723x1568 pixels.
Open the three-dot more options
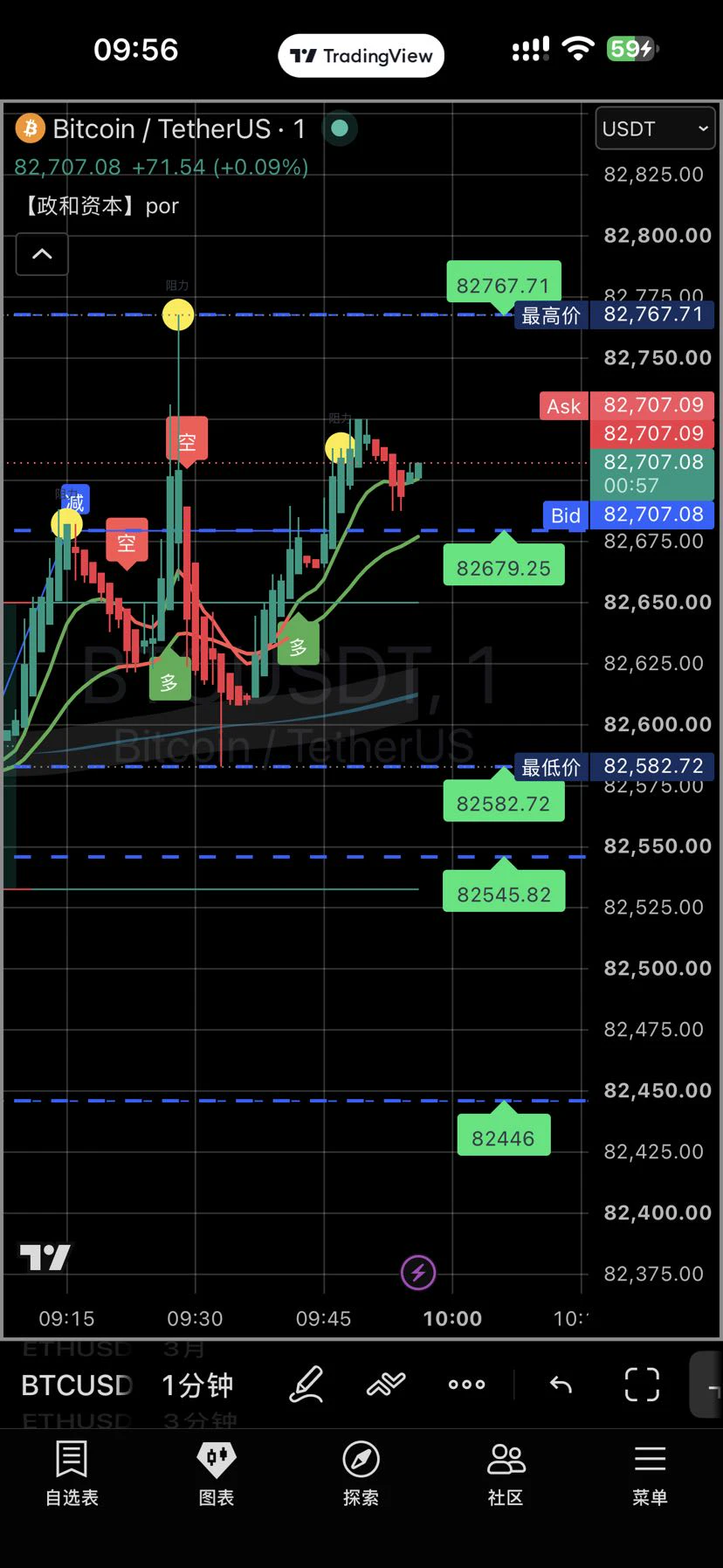pos(466,1385)
